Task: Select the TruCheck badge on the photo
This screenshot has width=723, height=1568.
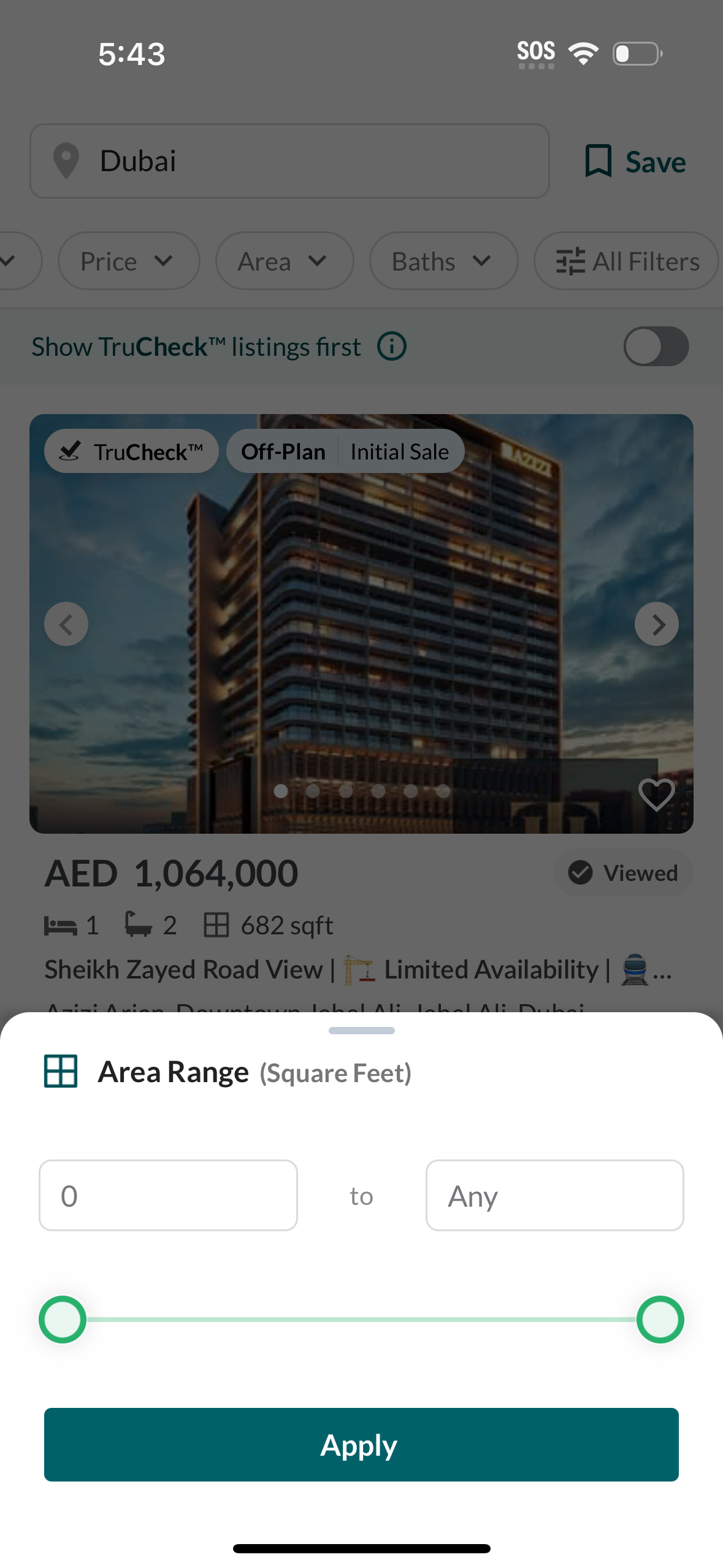Action: point(131,451)
